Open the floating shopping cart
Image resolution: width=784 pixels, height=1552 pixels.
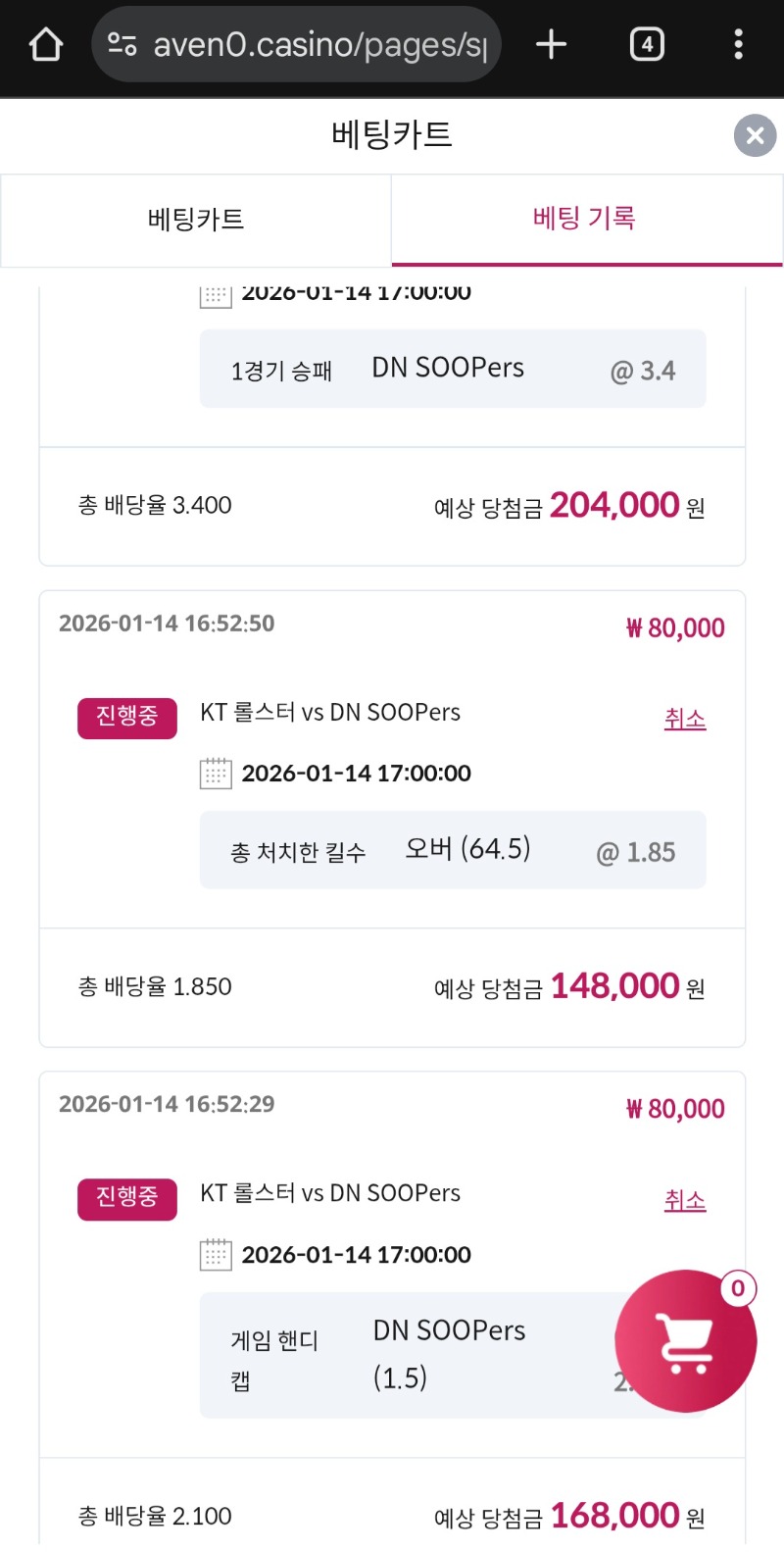(x=684, y=1339)
